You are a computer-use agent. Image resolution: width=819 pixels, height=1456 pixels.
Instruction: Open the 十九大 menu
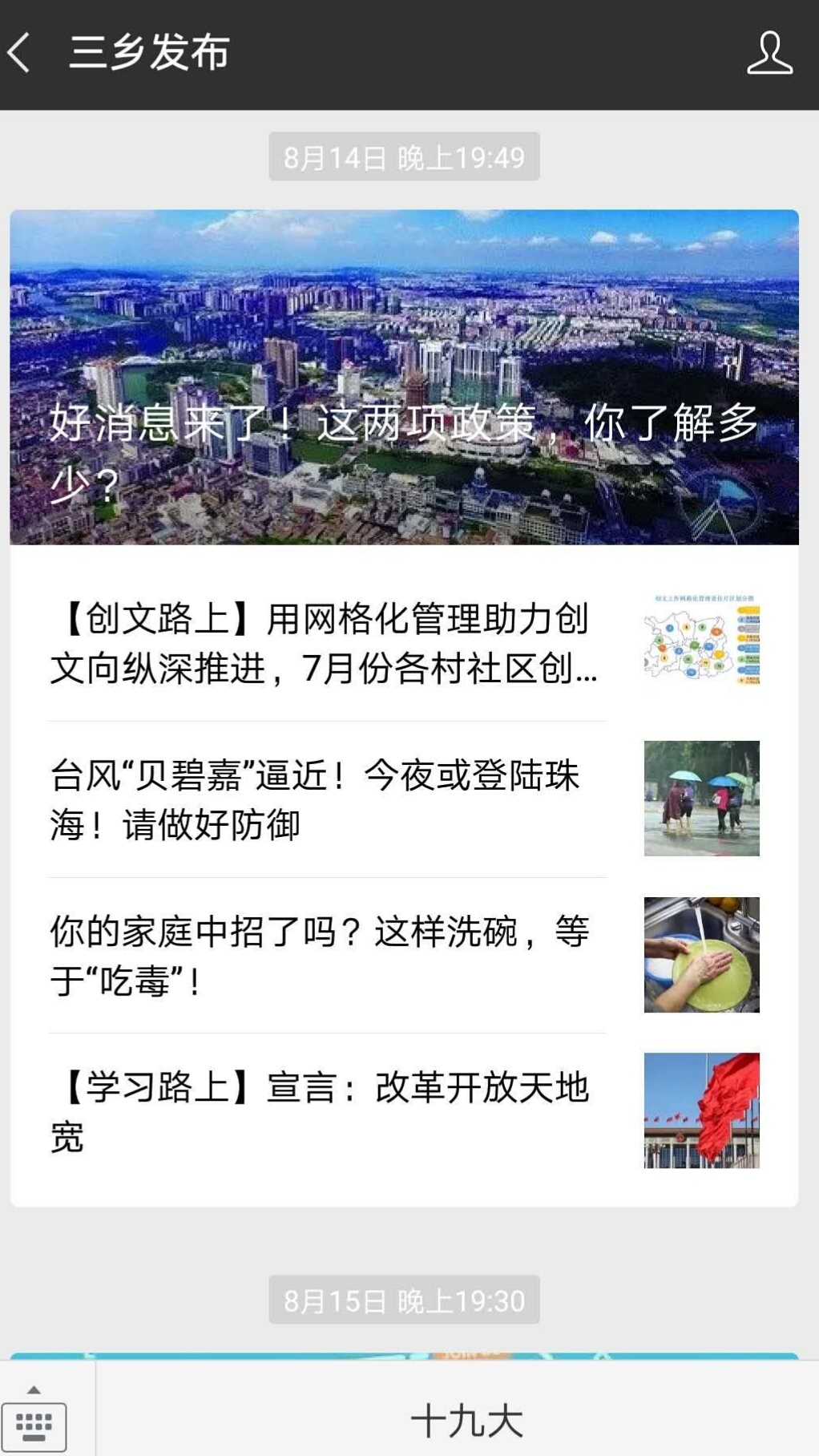point(466,1421)
